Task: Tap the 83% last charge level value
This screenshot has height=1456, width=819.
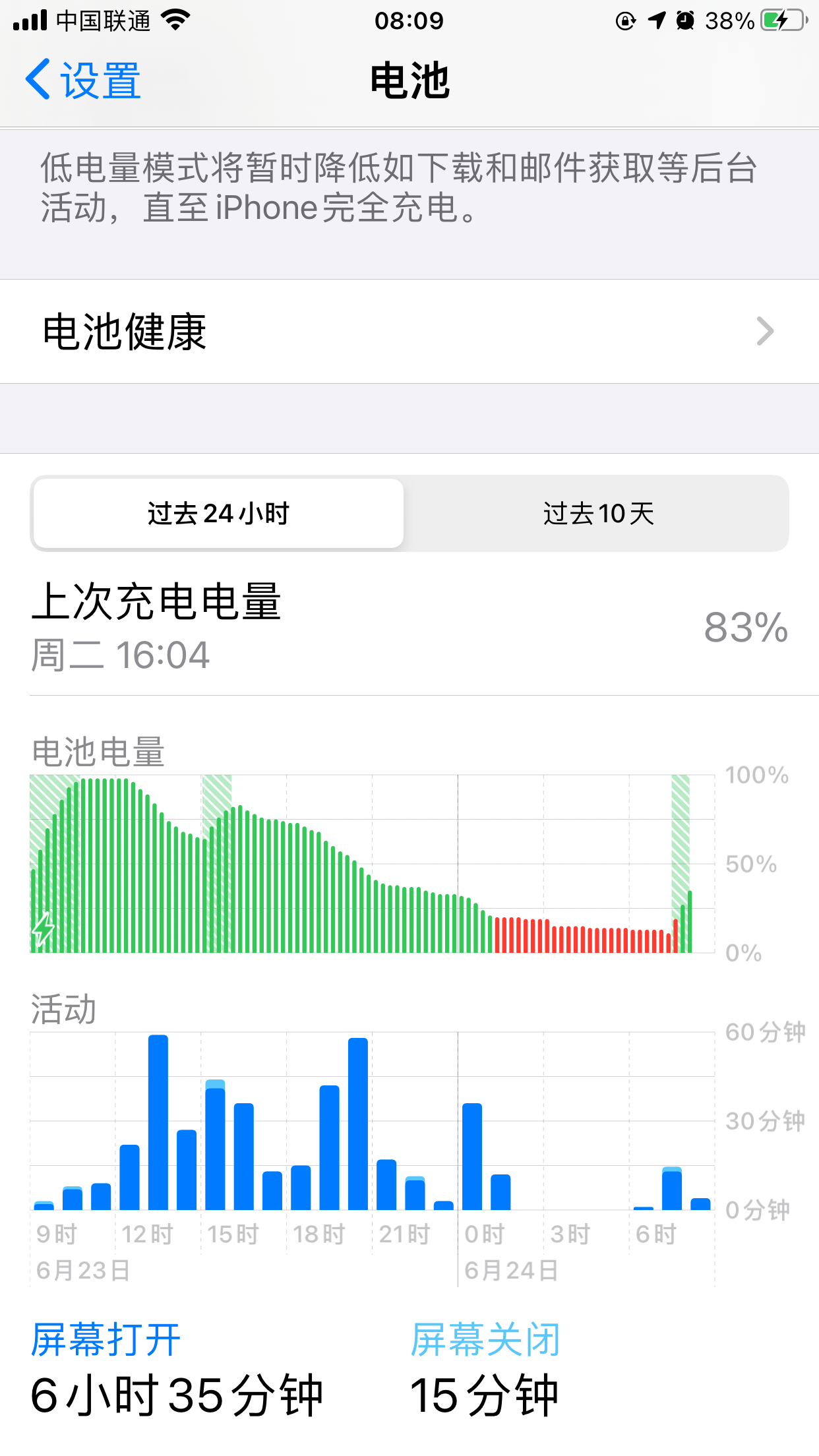Action: coord(746,626)
